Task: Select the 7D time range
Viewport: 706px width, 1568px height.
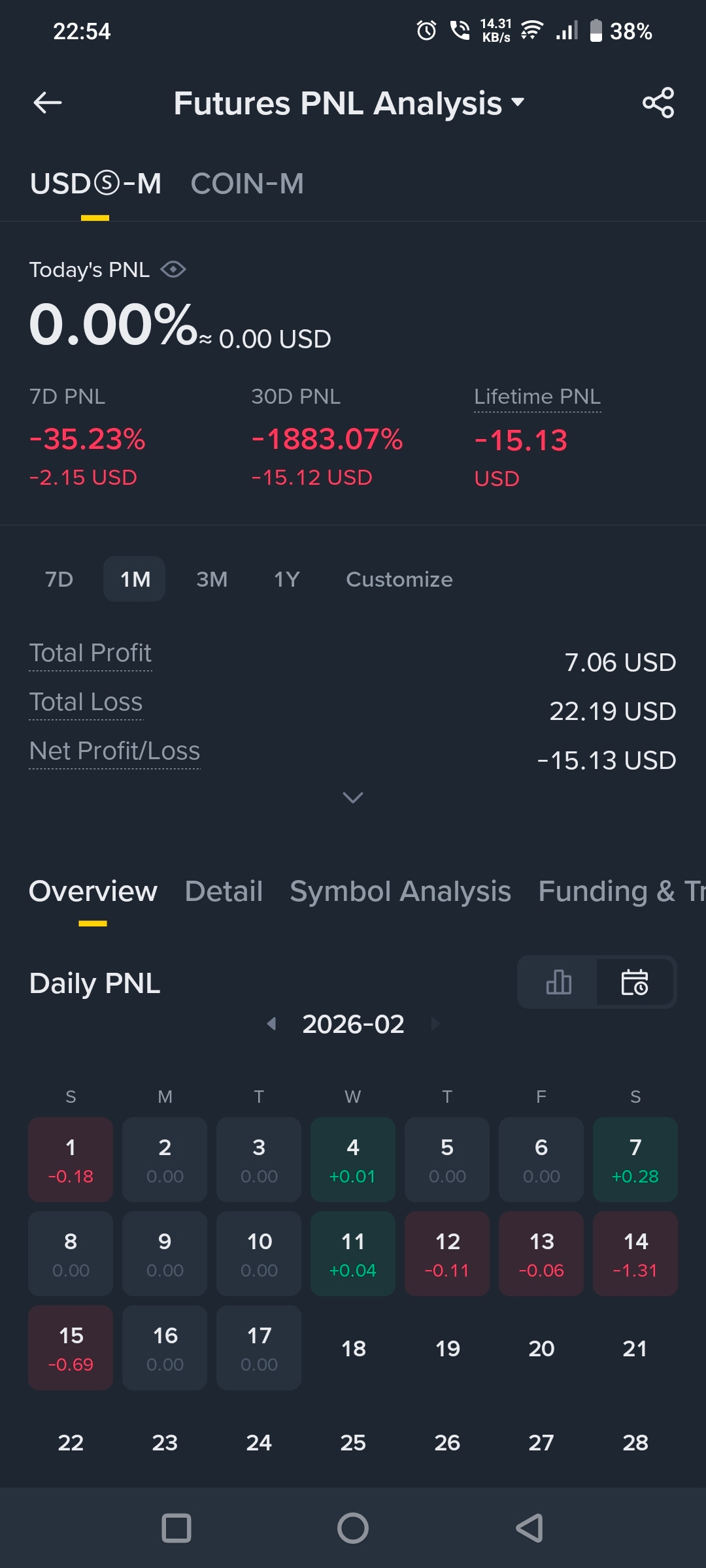Action: point(59,580)
